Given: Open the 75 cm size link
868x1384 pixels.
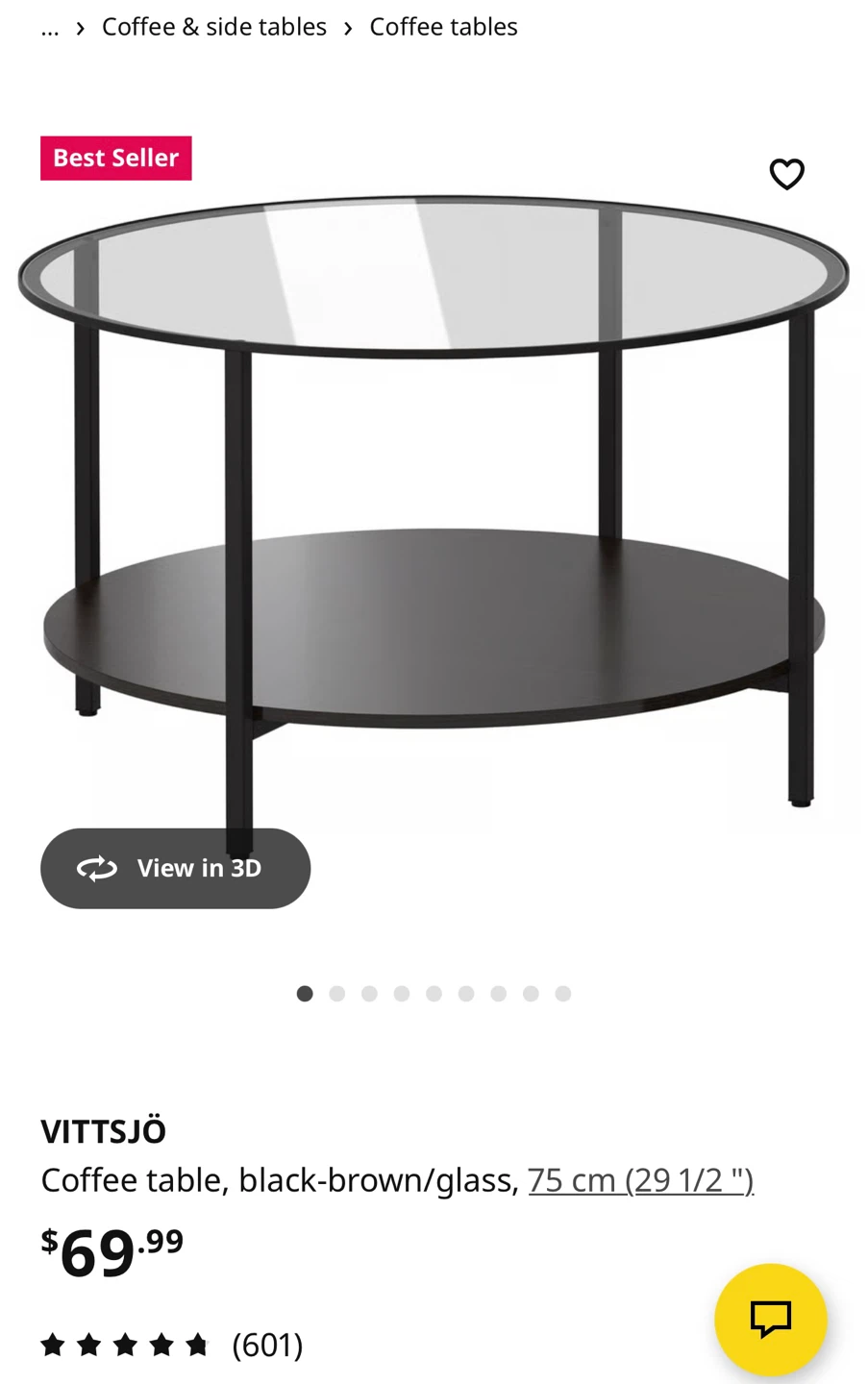Looking at the screenshot, I should coord(640,1179).
